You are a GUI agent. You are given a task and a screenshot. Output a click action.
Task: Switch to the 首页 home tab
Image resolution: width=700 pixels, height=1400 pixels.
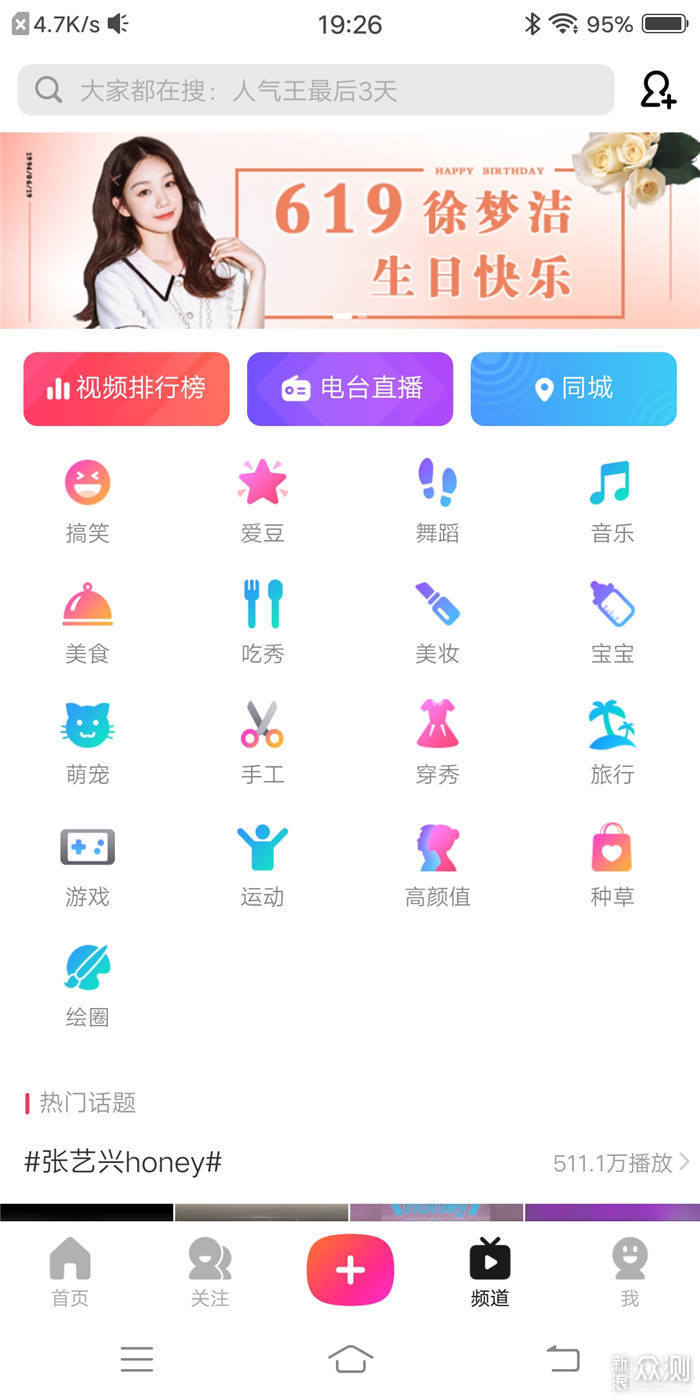[70, 1271]
